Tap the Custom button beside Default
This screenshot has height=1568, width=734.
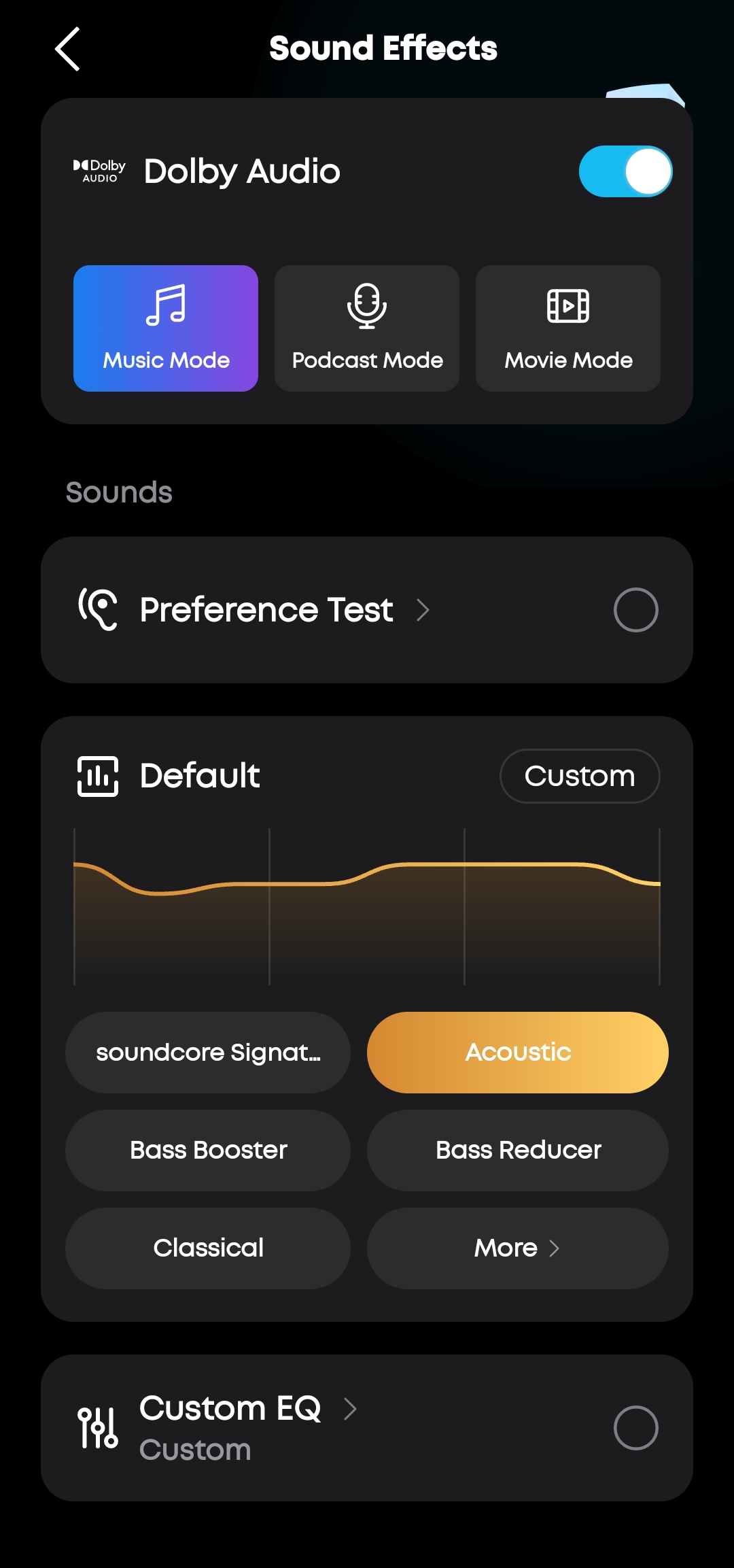(x=580, y=776)
